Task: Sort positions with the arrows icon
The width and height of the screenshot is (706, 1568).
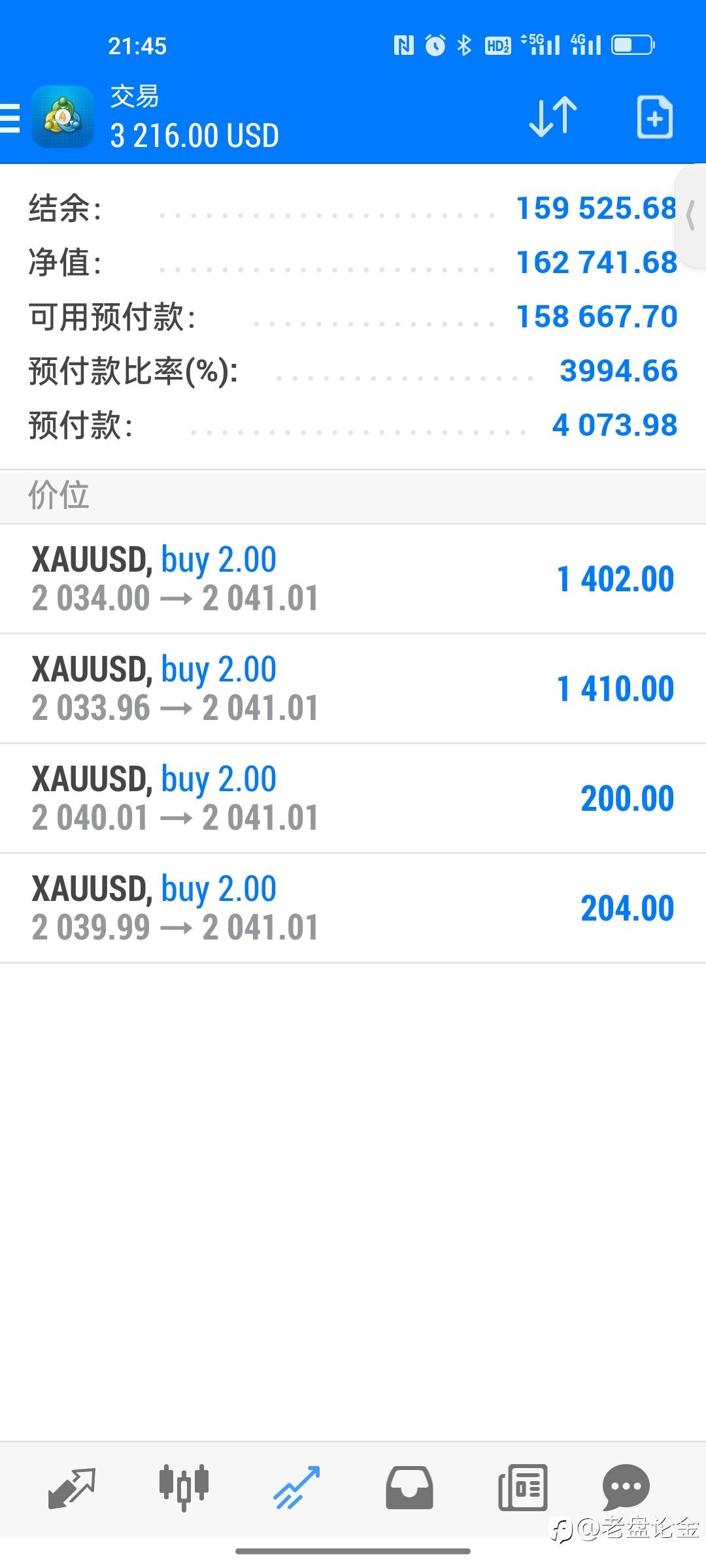Action: (x=553, y=118)
